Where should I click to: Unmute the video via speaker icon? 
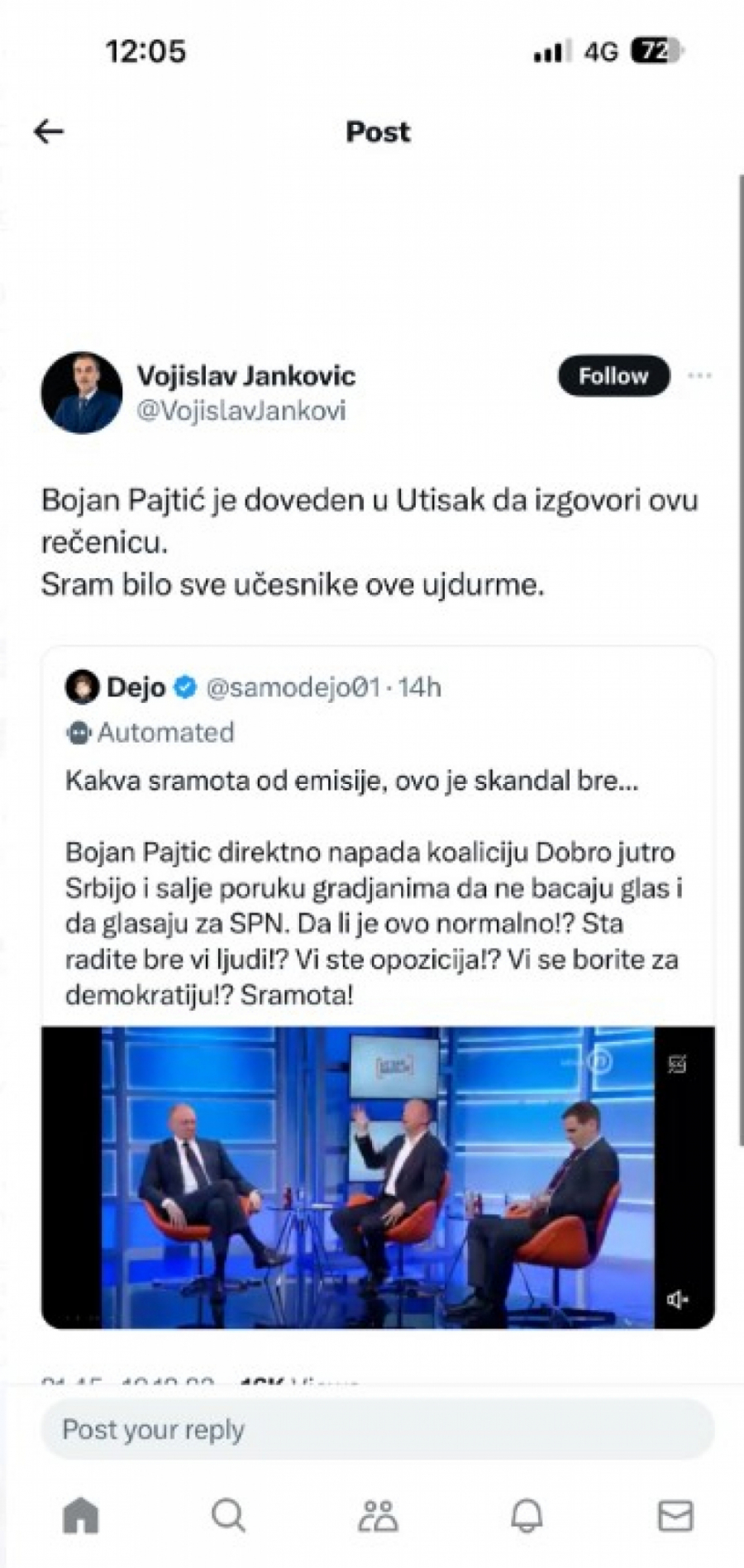(675, 1300)
